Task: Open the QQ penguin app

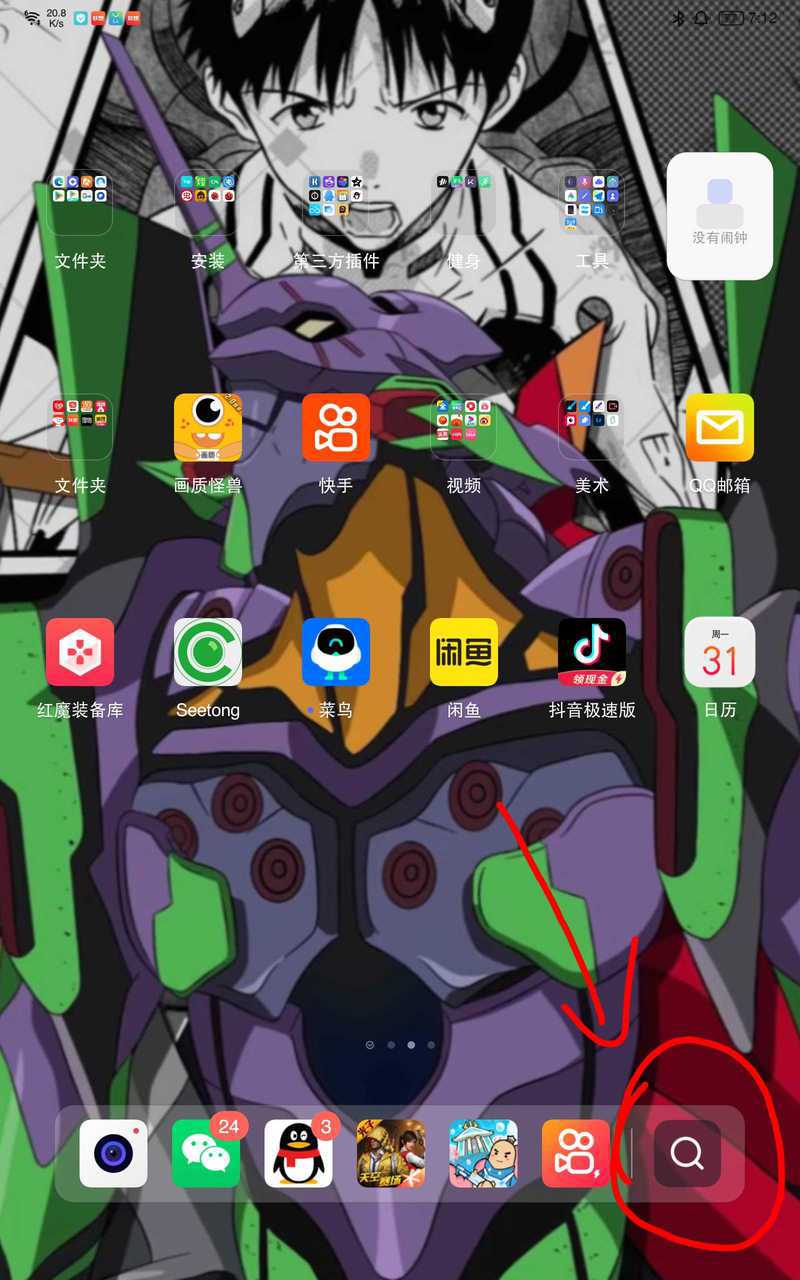Action: pos(298,1153)
